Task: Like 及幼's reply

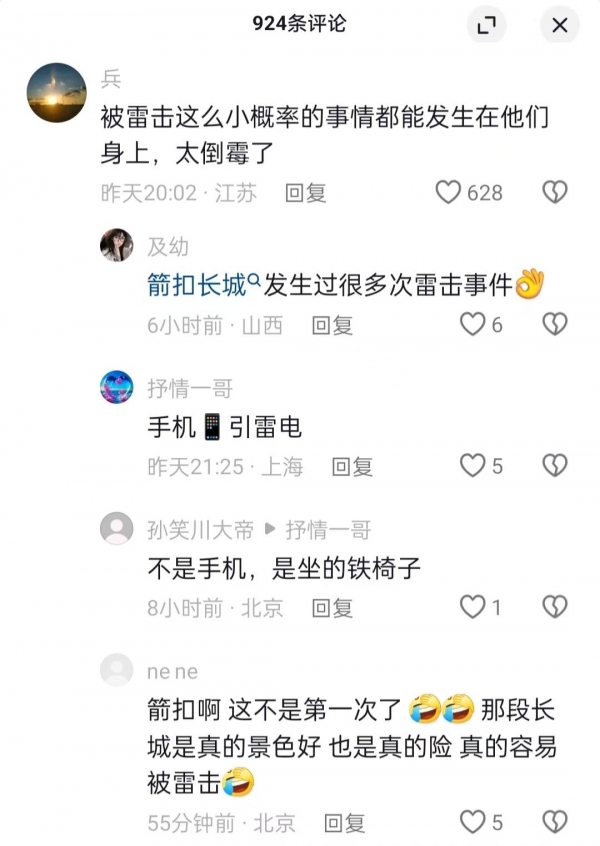Action: pyautogui.click(x=471, y=324)
